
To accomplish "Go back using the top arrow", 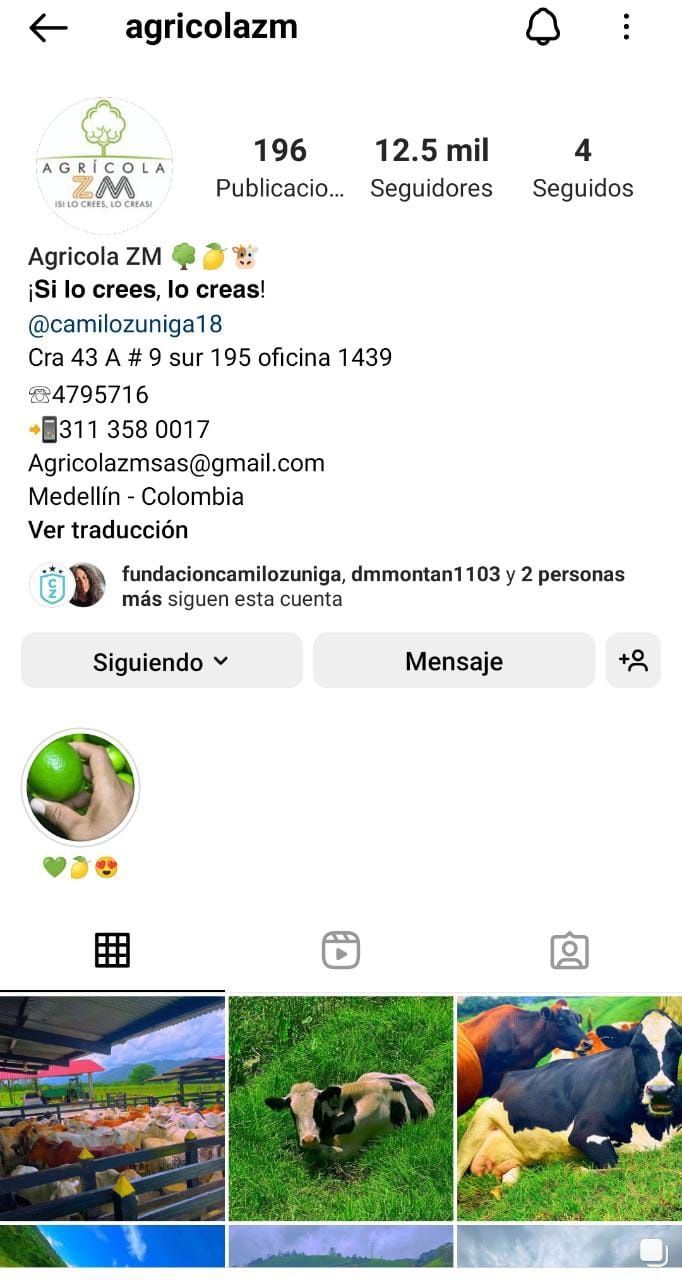I will tap(47, 28).
